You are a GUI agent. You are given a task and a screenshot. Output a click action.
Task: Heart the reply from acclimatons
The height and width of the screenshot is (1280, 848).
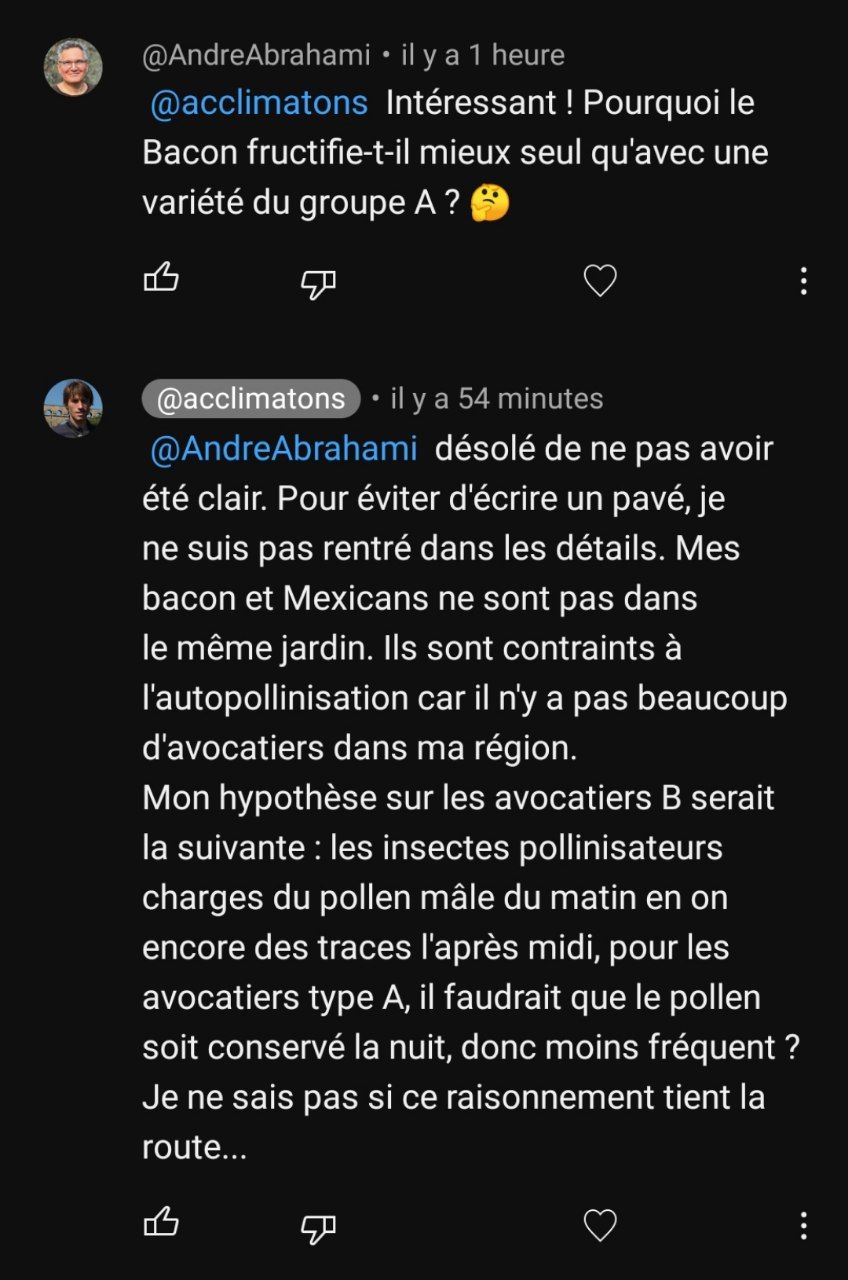click(599, 1225)
